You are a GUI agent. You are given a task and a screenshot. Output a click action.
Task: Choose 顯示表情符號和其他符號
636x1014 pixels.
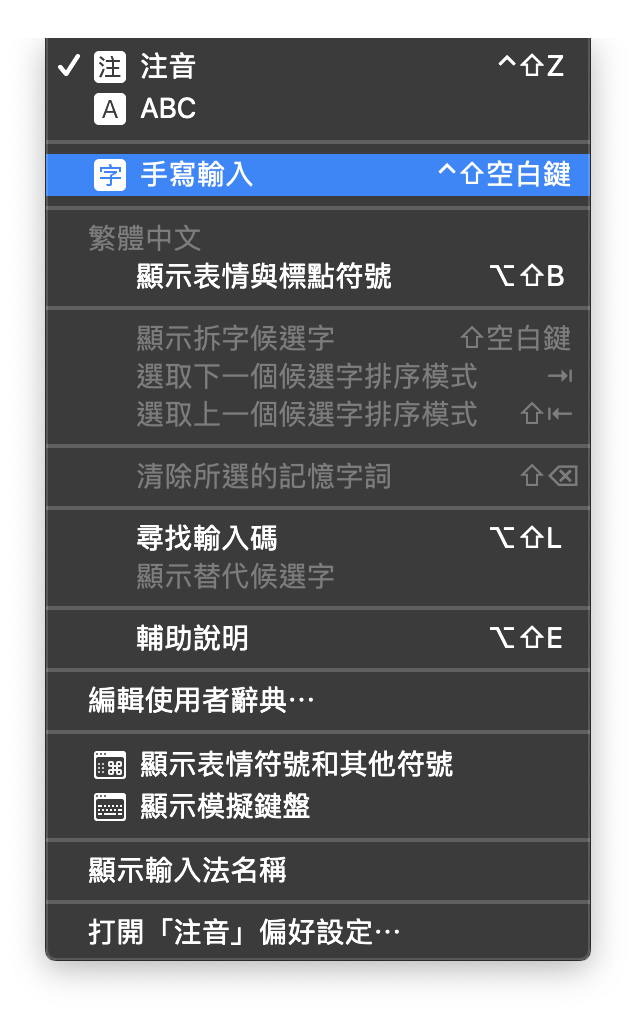pyautogui.click(x=296, y=765)
